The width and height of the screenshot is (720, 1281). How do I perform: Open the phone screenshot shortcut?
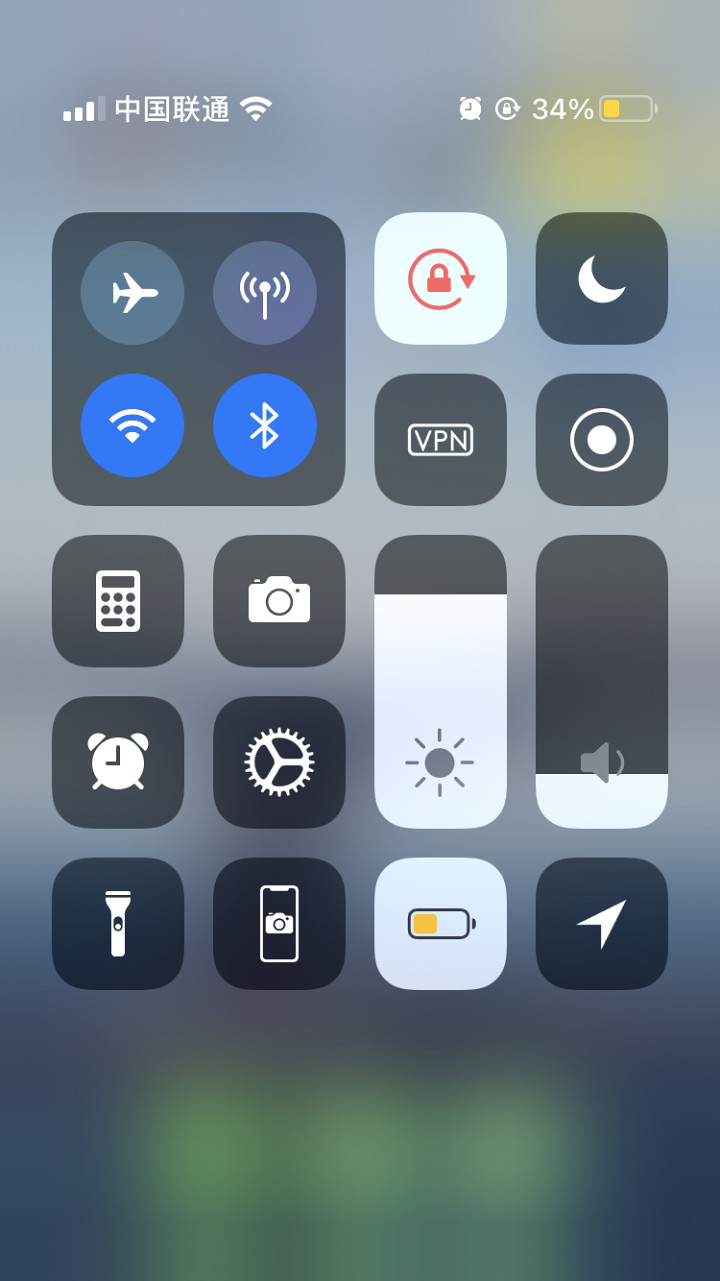click(279, 923)
